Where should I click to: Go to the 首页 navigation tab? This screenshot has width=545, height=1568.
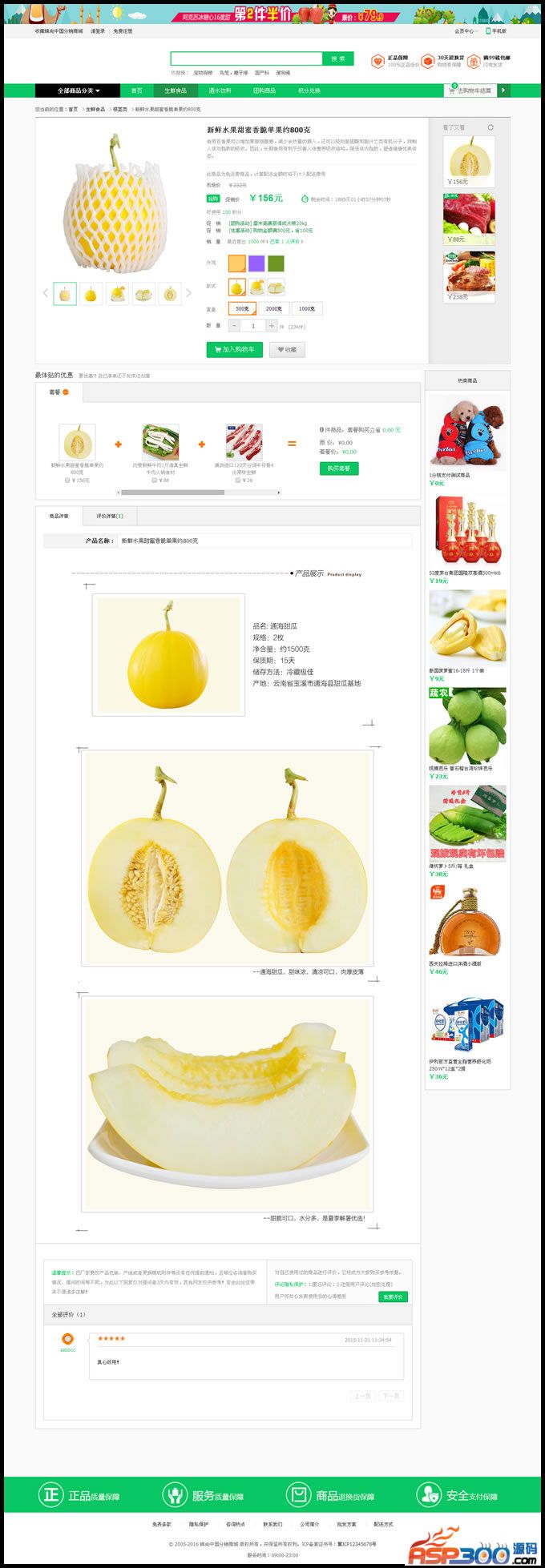pos(136,90)
